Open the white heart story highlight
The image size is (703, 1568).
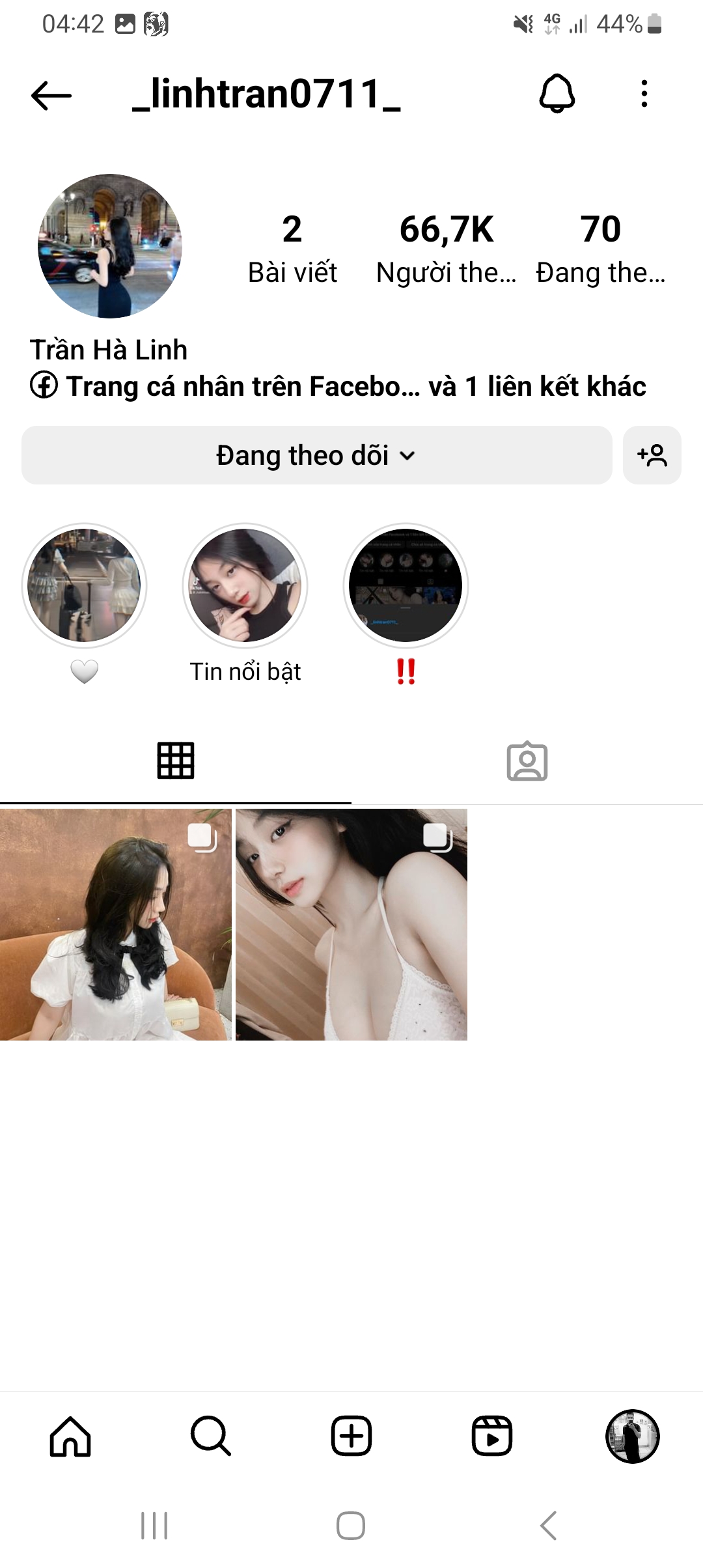pyautogui.click(x=84, y=585)
